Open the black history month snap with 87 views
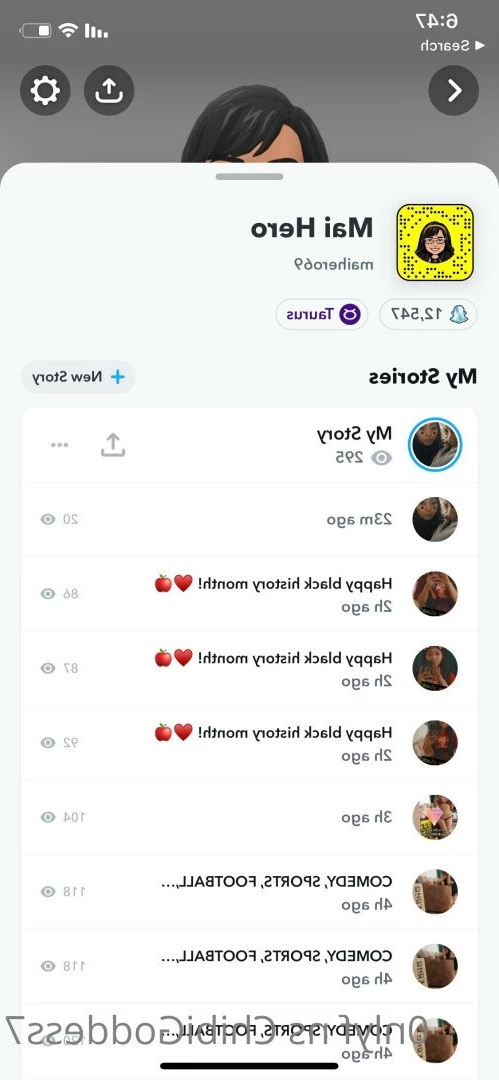This screenshot has height=1080, width=499. 250,668
